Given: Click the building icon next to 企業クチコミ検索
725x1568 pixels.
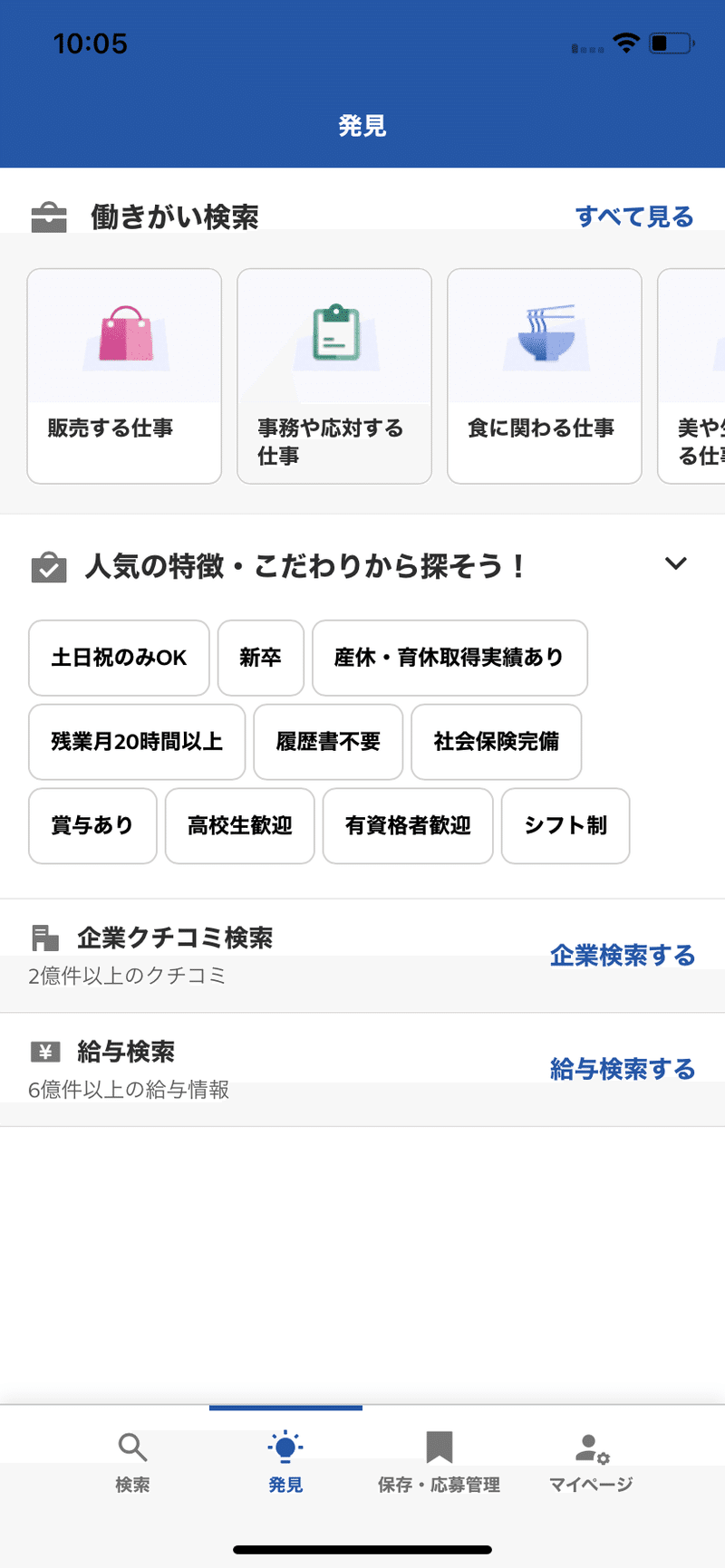Looking at the screenshot, I should pyautogui.click(x=46, y=938).
